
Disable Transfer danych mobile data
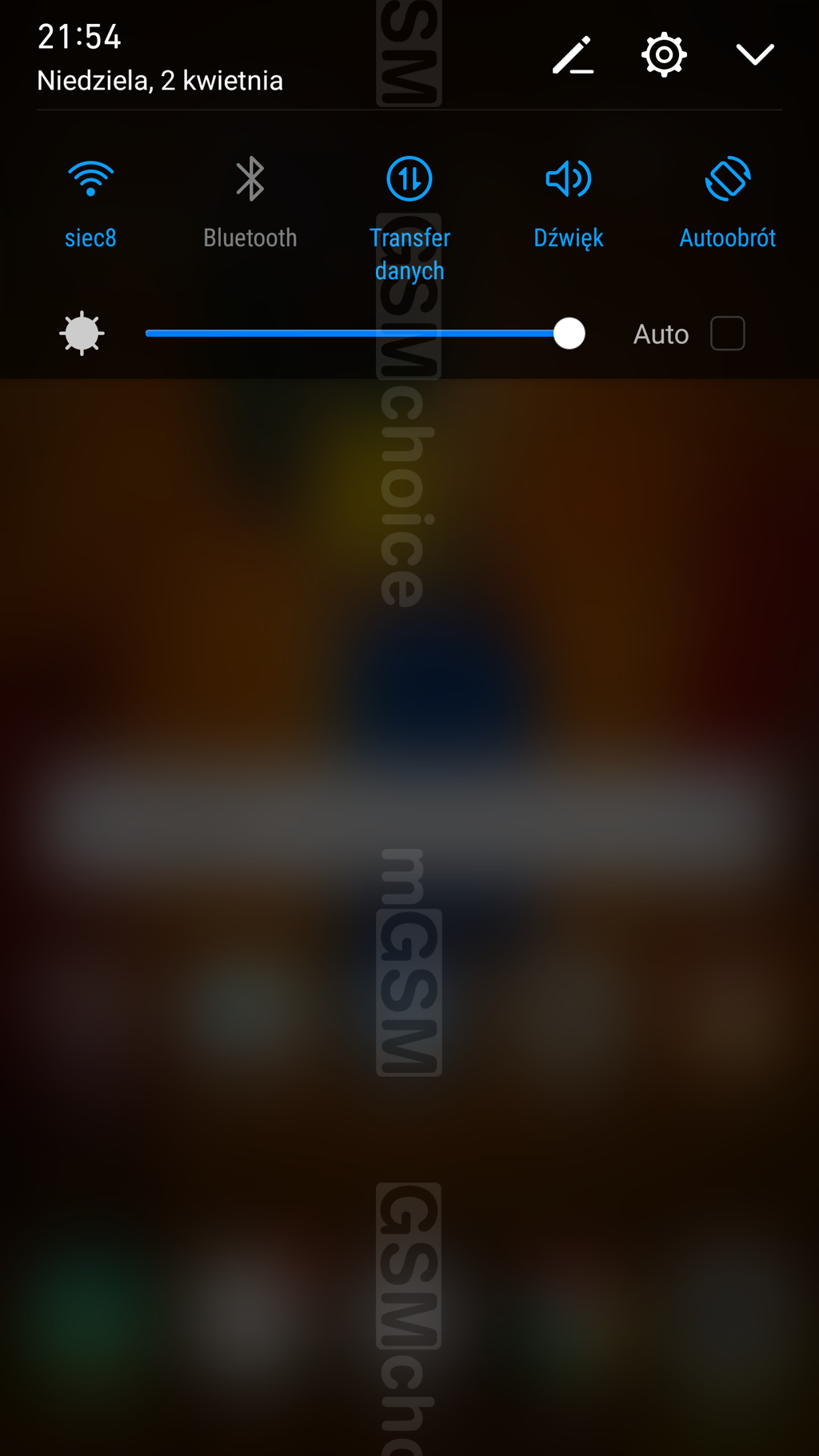pos(409,179)
